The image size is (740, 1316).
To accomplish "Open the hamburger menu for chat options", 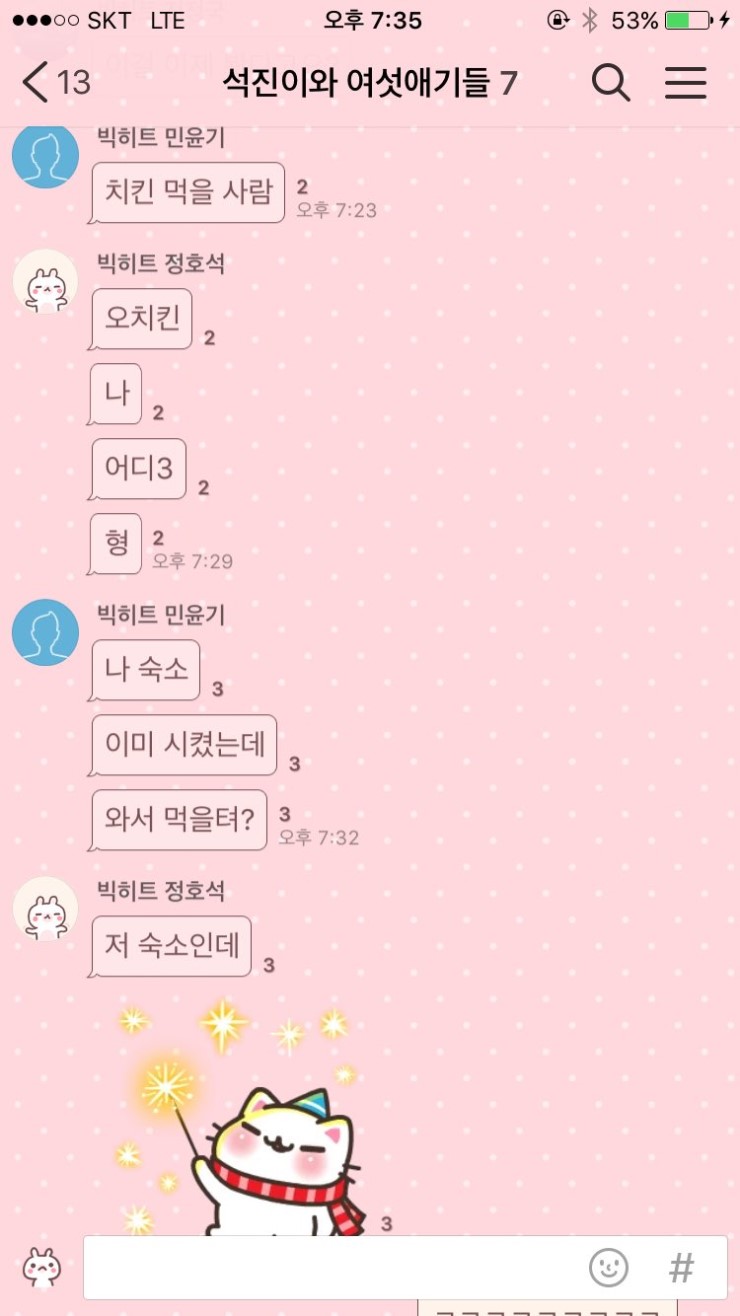I will coord(686,84).
